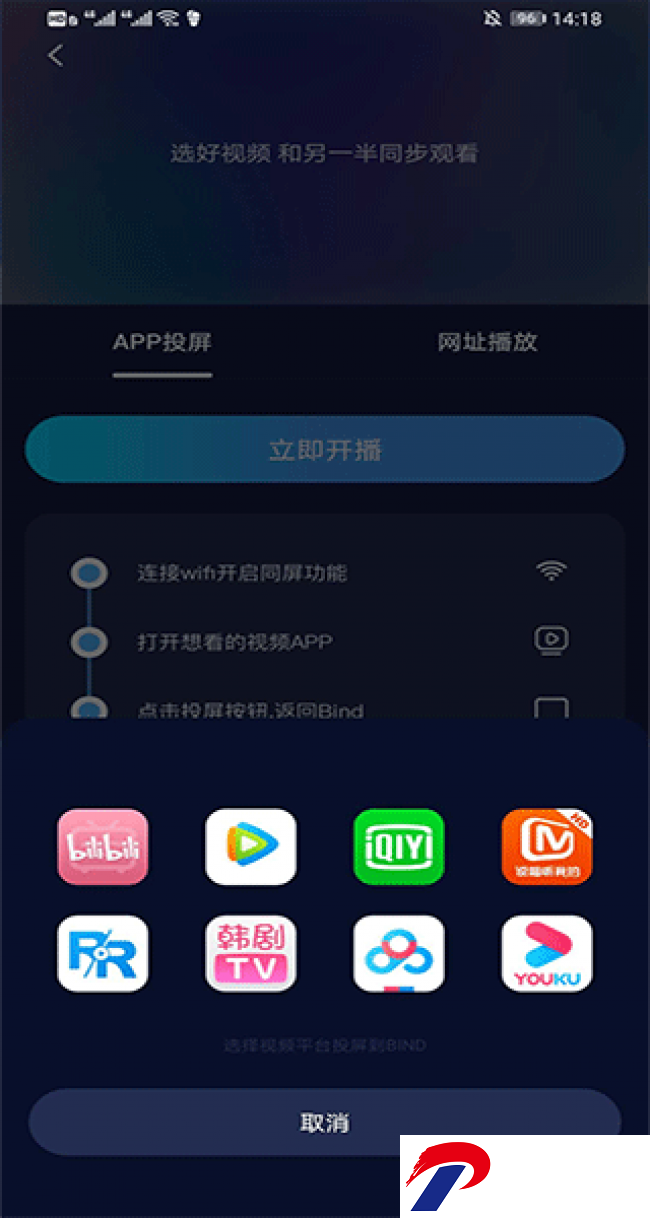
Task: Go back using the top-left arrow
Action: tap(56, 56)
